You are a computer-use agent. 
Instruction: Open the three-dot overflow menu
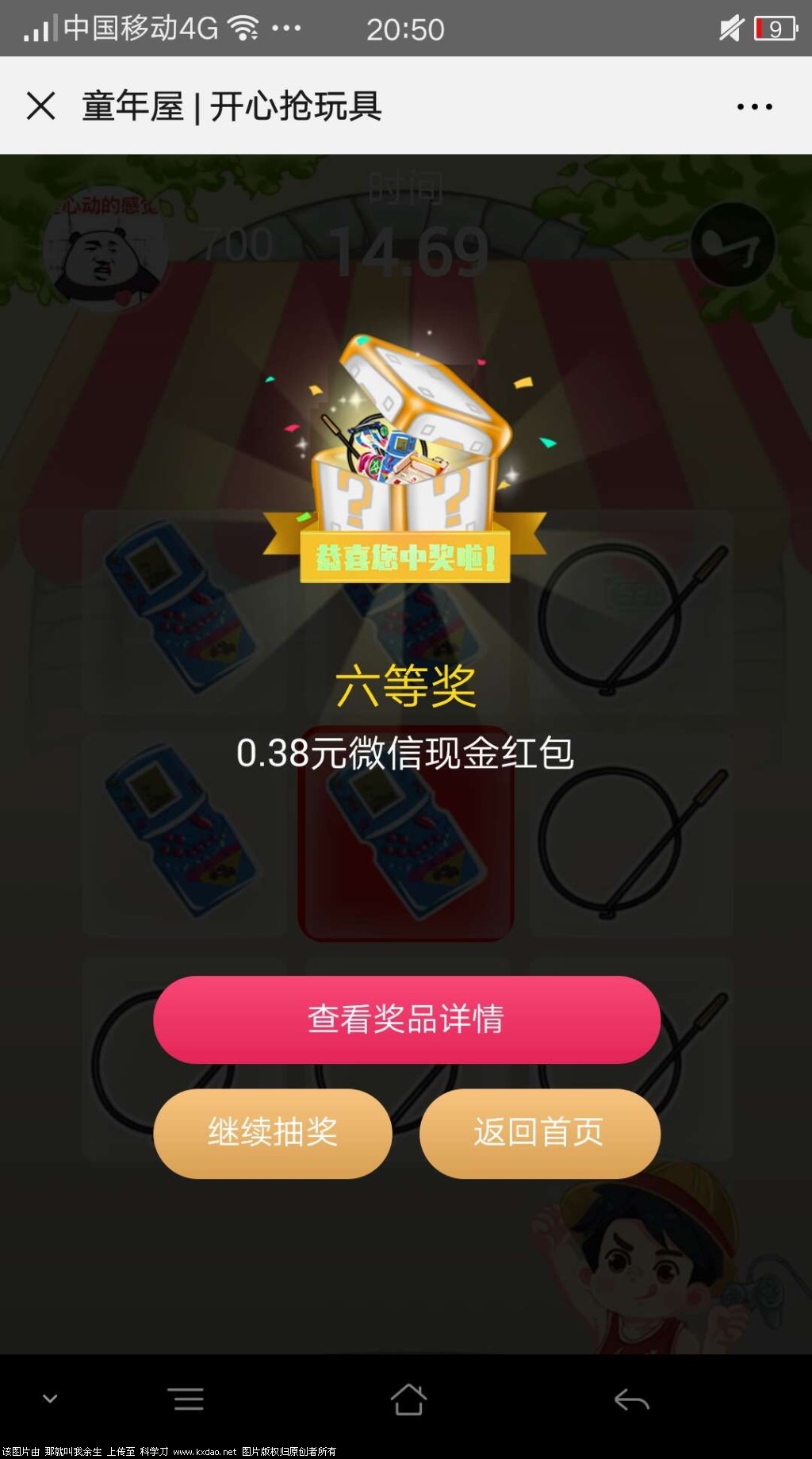(x=754, y=106)
